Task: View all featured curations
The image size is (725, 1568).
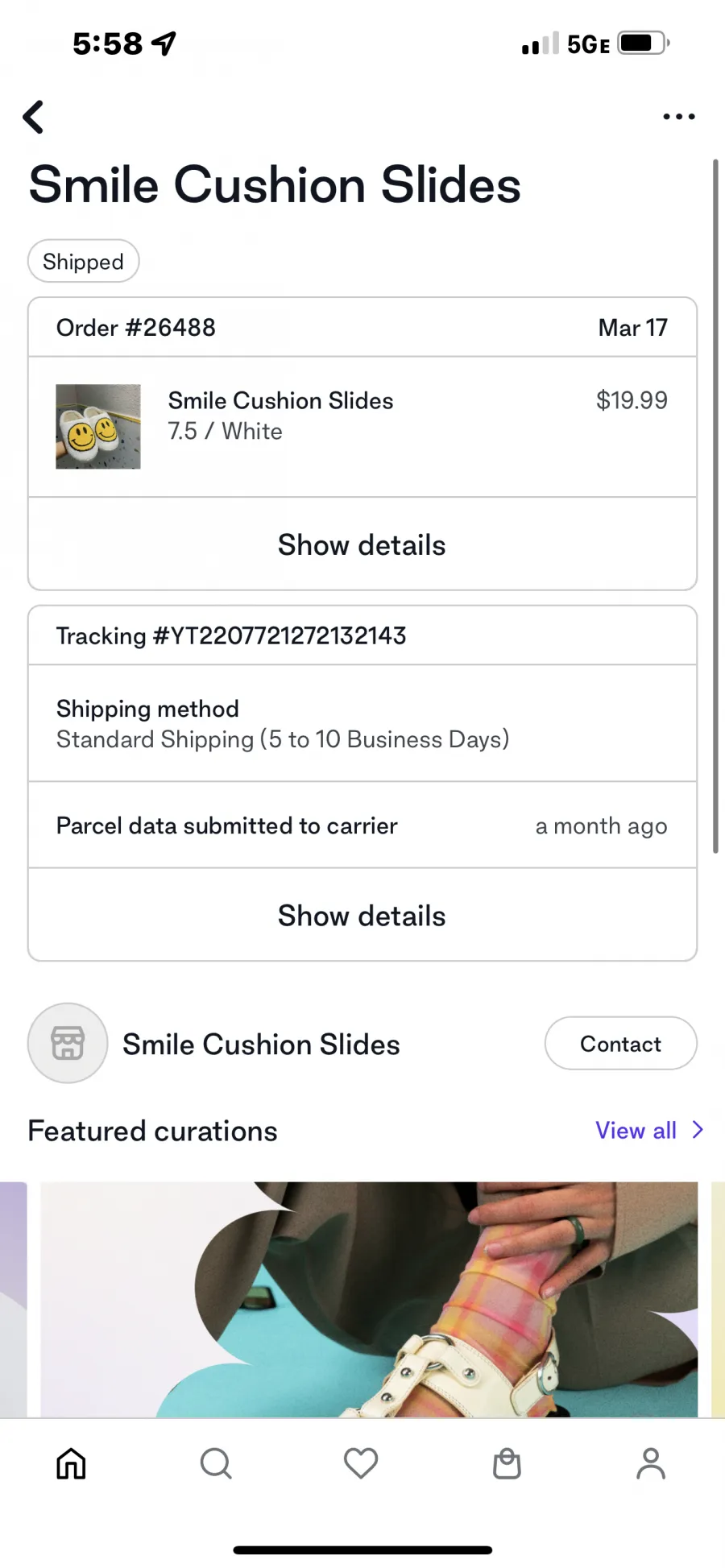Action: pyautogui.click(x=649, y=1131)
